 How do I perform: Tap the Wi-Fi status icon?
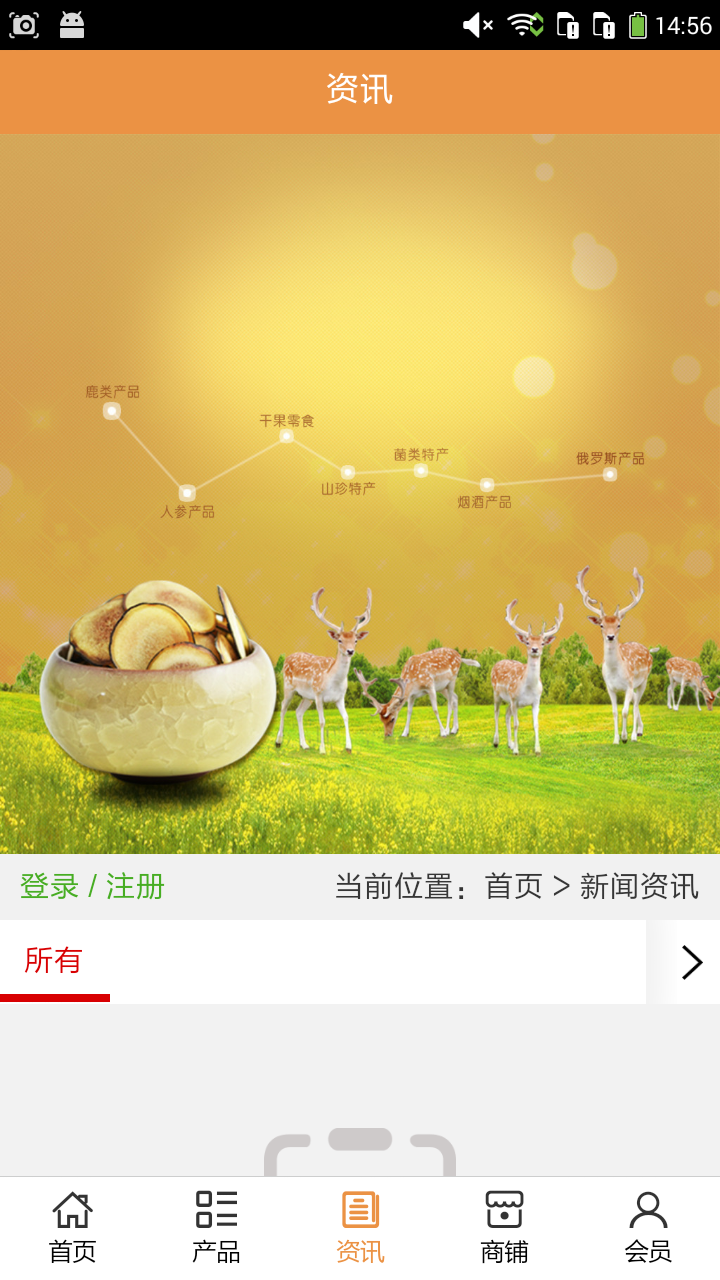pos(522,23)
